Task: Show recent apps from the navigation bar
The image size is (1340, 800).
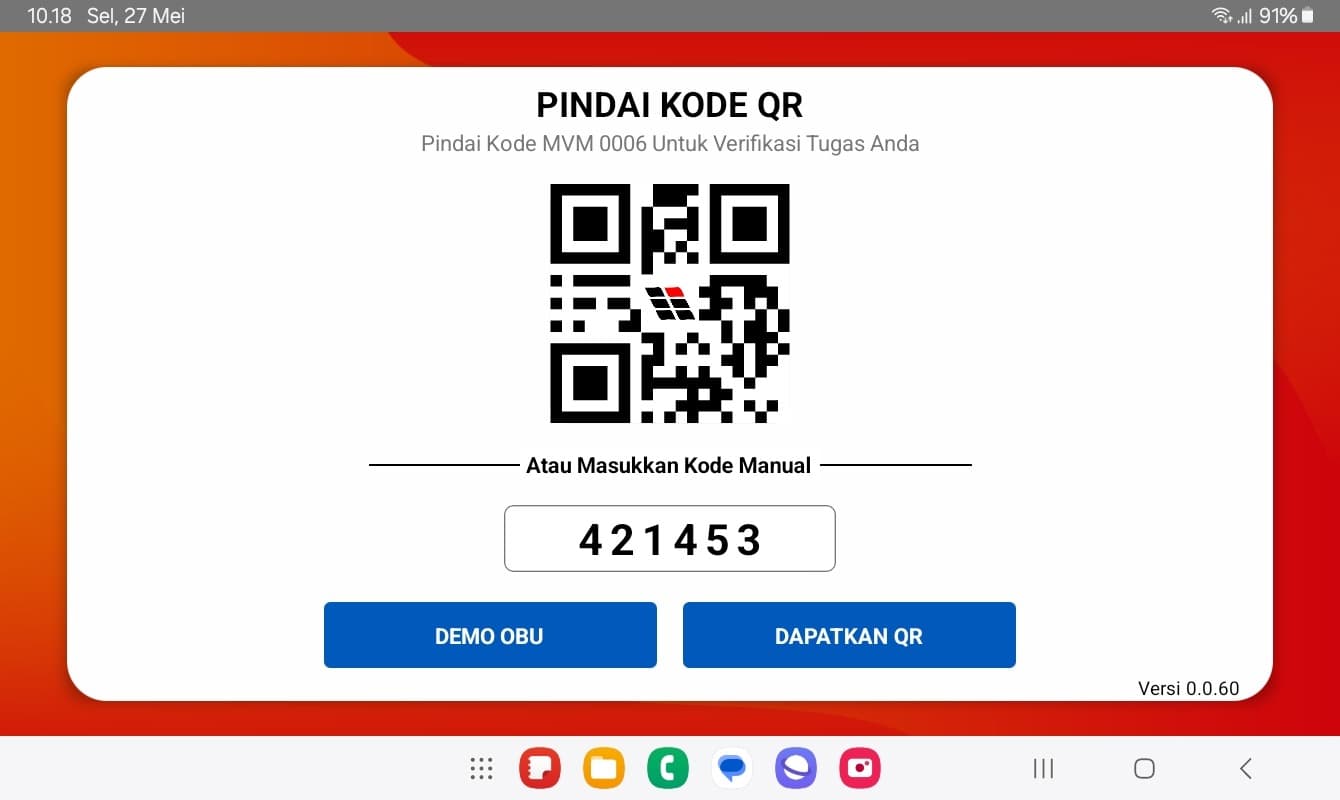Action: [x=1043, y=768]
